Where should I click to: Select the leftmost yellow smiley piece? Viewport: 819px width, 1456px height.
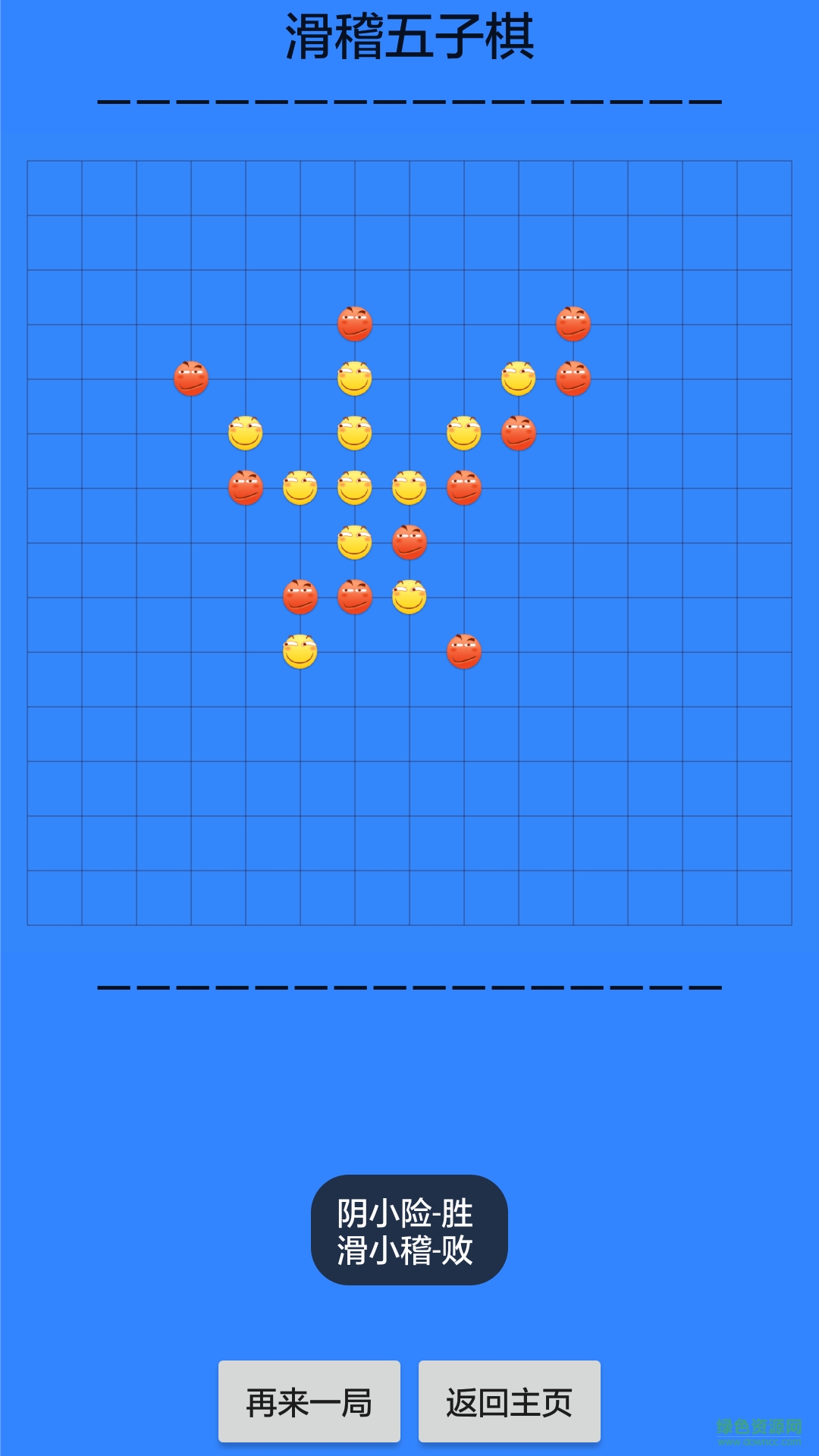(x=245, y=432)
